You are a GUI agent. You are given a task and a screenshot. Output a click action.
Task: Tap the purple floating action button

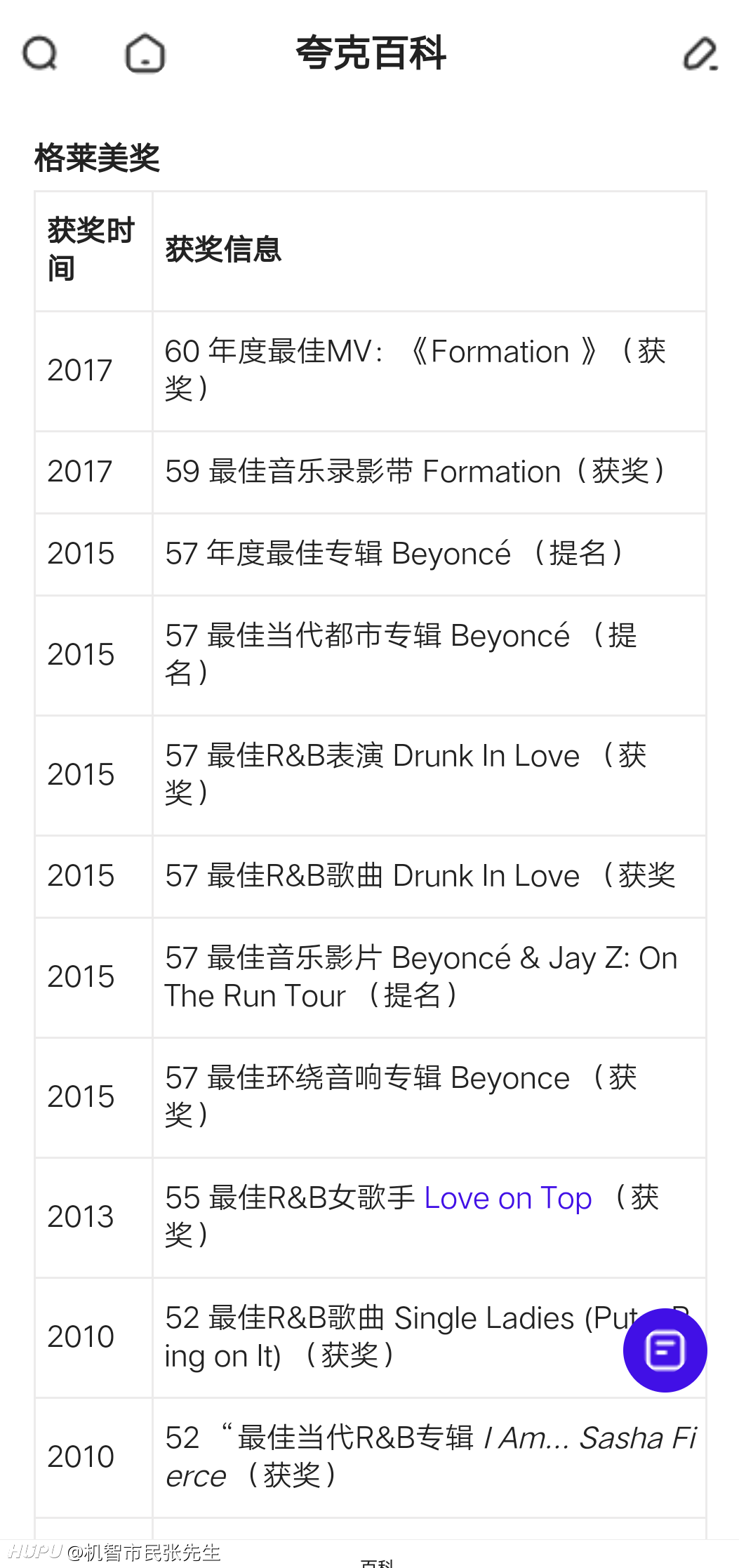pos(665,1350)
